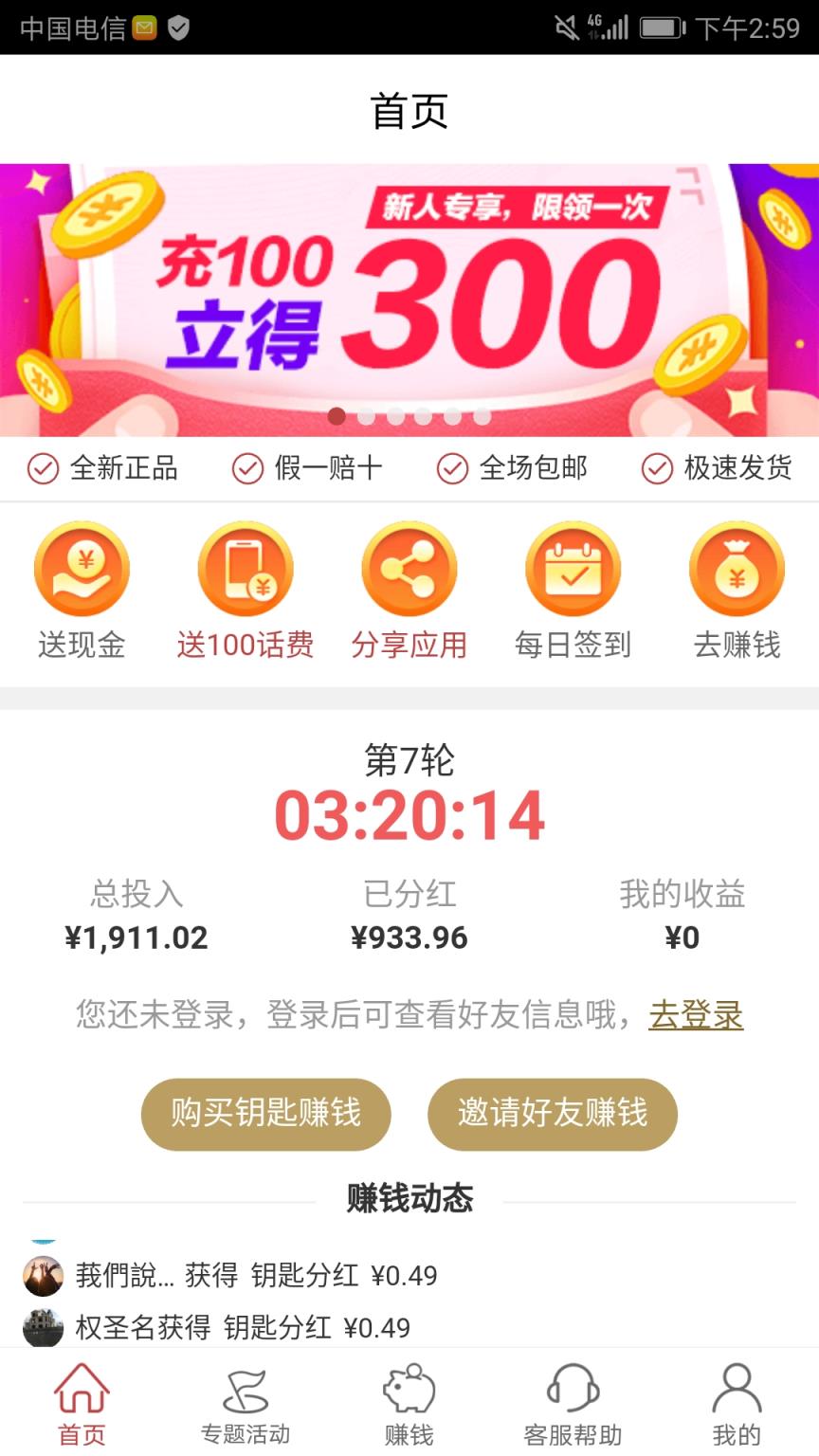The image size is (819, 1456).
Task: Select the 分享应用 share app icon
Action: (409, 567)
